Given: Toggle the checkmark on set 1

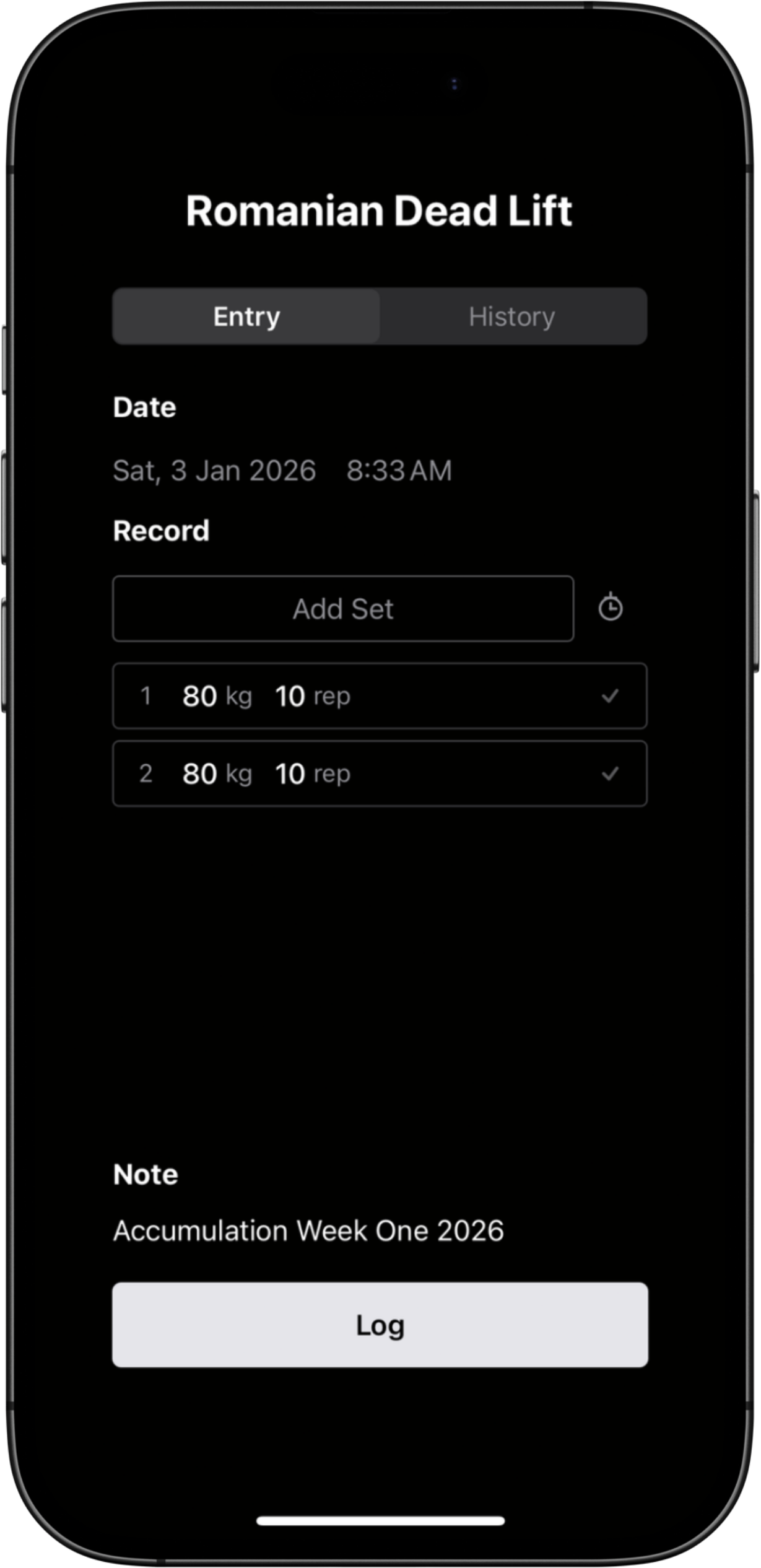Looking at the screenshot, I should tap(610, 696).
